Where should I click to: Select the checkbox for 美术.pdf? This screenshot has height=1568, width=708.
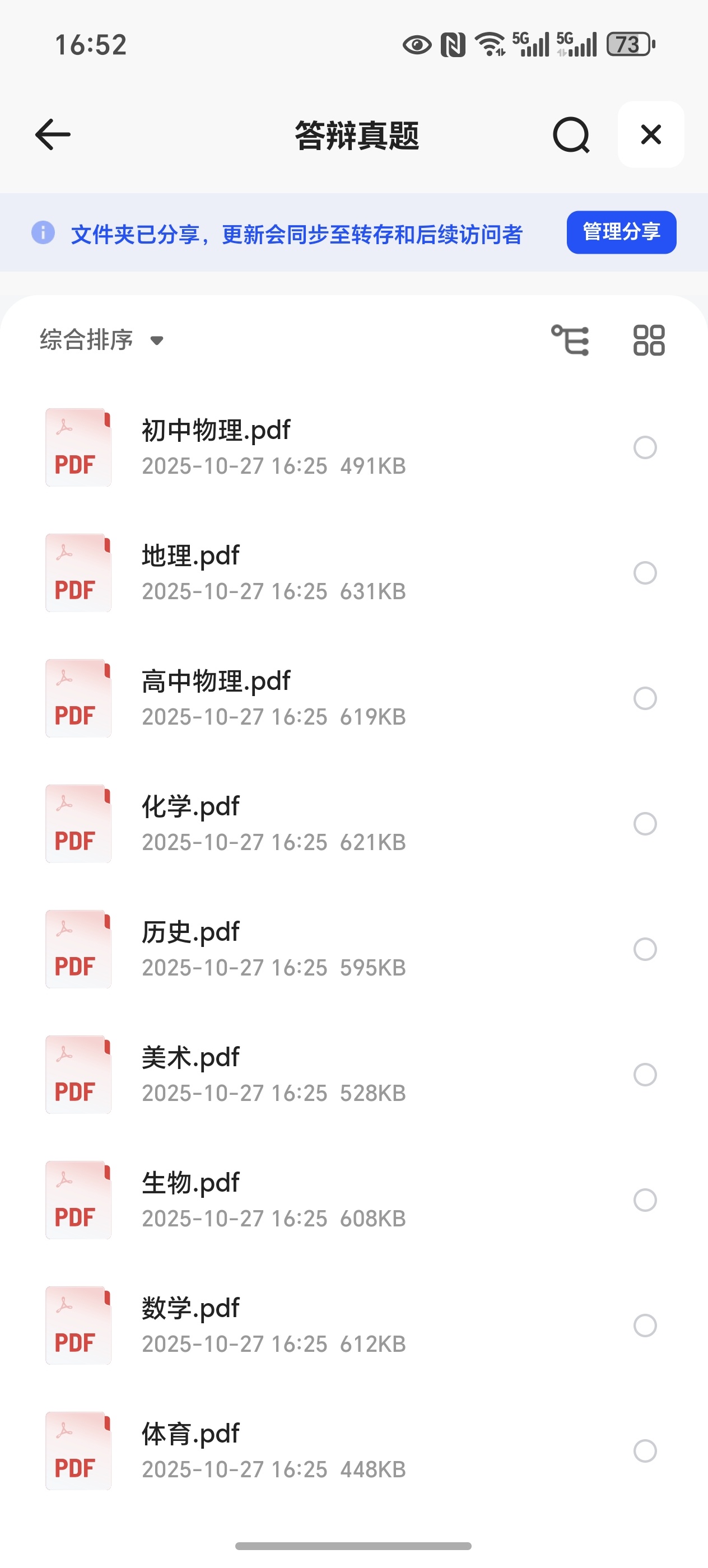pos(645,1075)
